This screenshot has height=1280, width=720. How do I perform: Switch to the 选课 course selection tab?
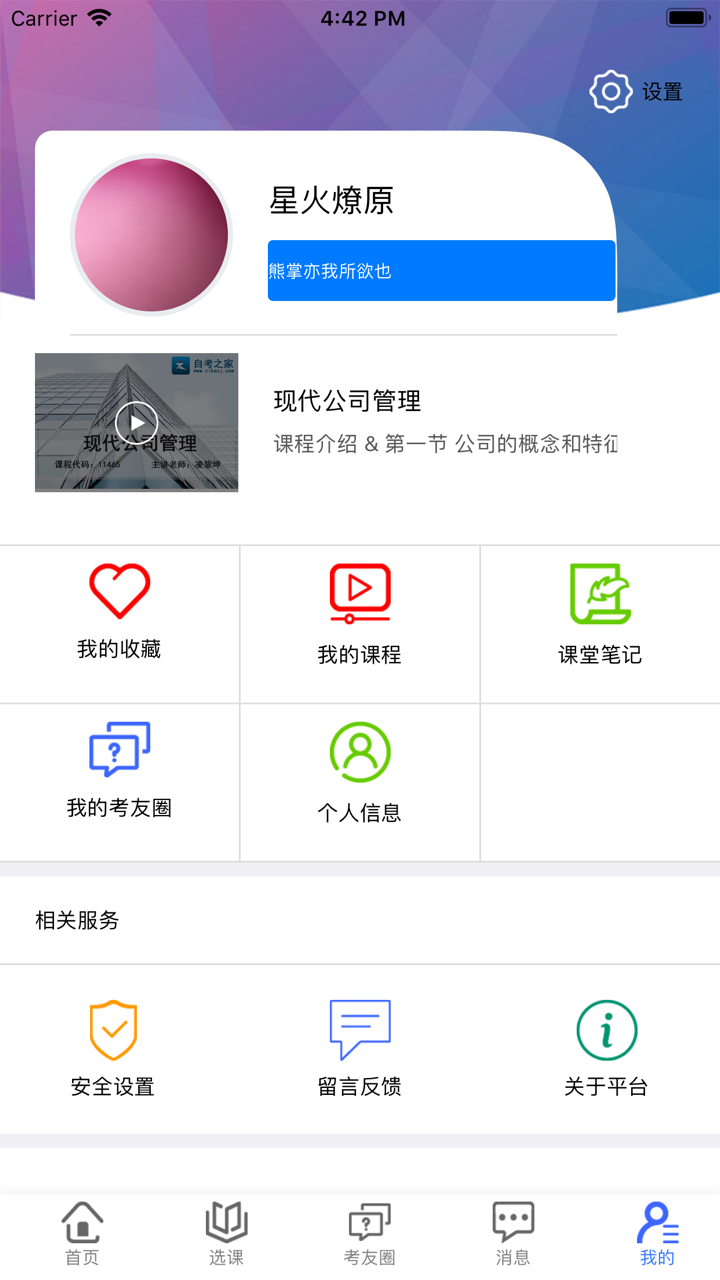[226, 1230]
